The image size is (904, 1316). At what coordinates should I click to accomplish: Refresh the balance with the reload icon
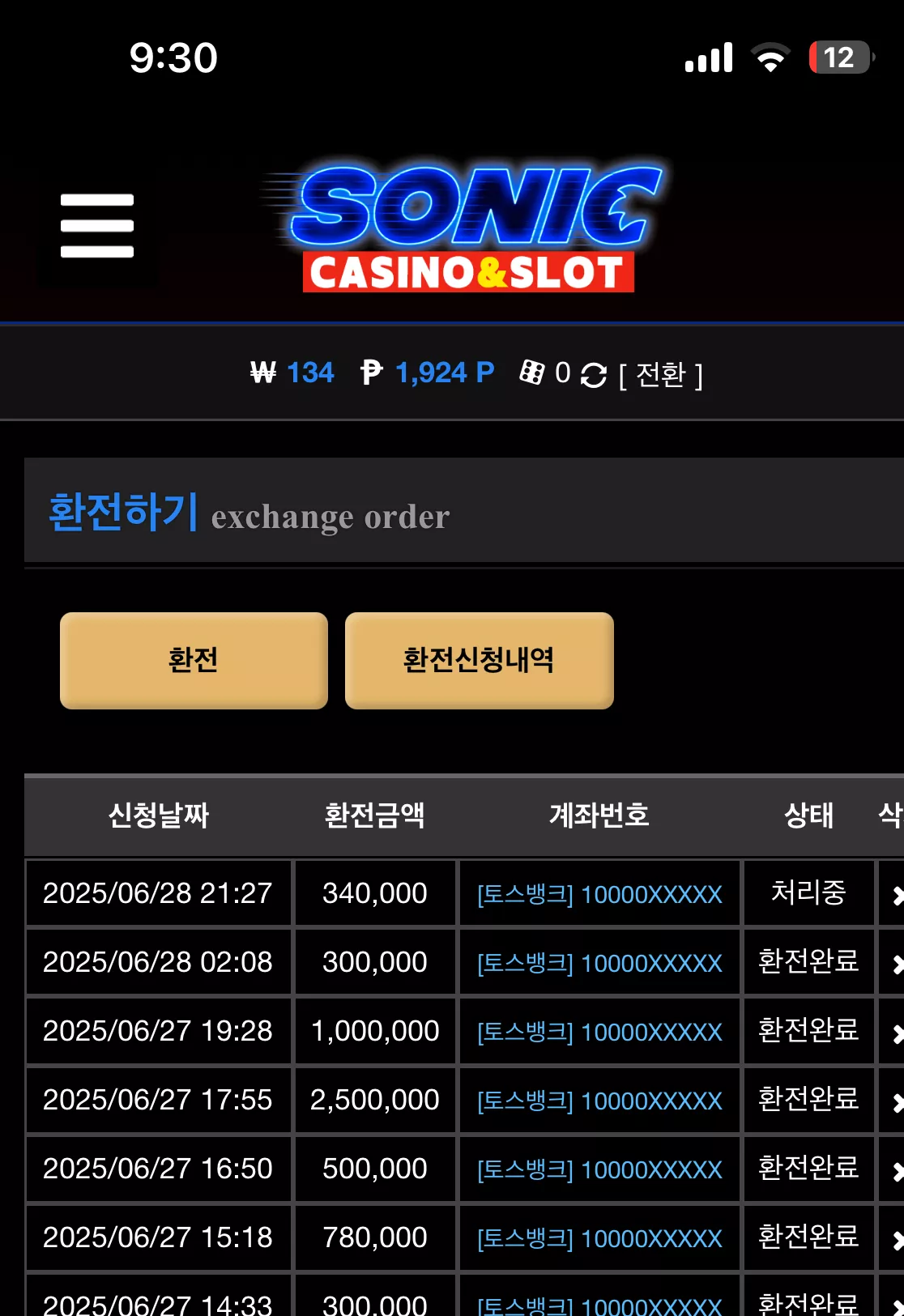pos(594,375)
